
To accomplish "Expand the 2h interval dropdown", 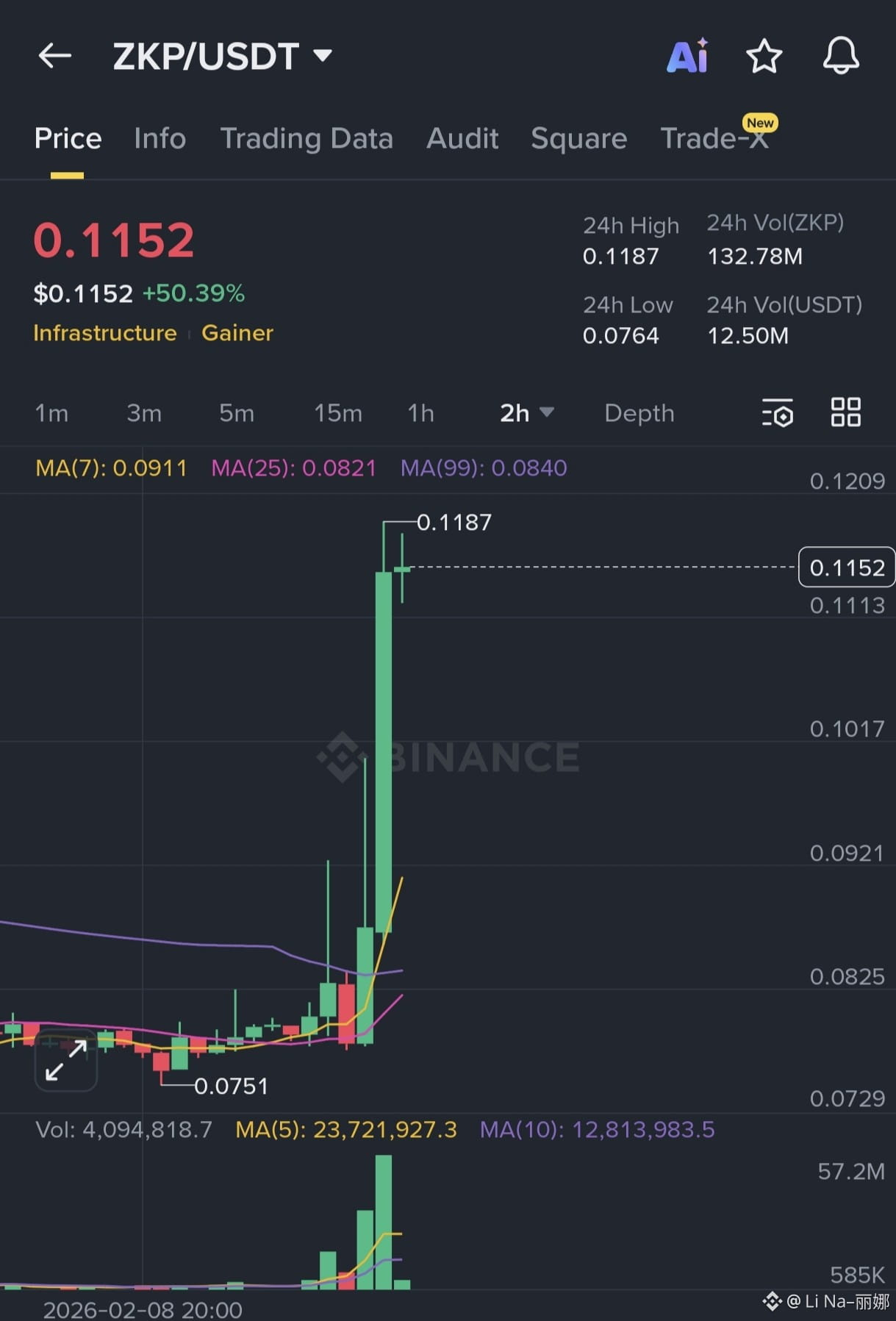I will click(x=526, y=413).
